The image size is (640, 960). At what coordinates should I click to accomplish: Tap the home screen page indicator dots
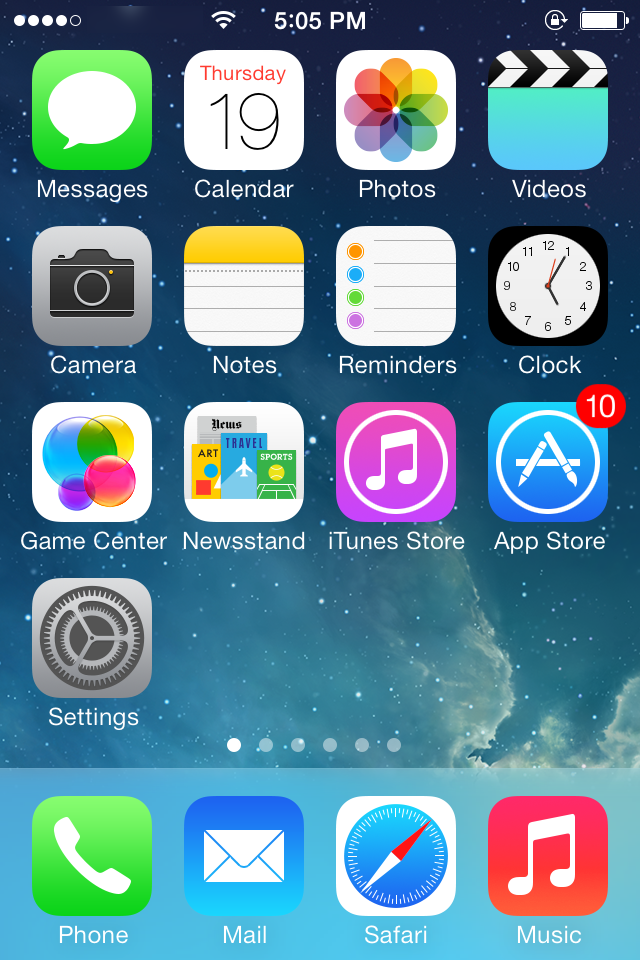point(314,745)
